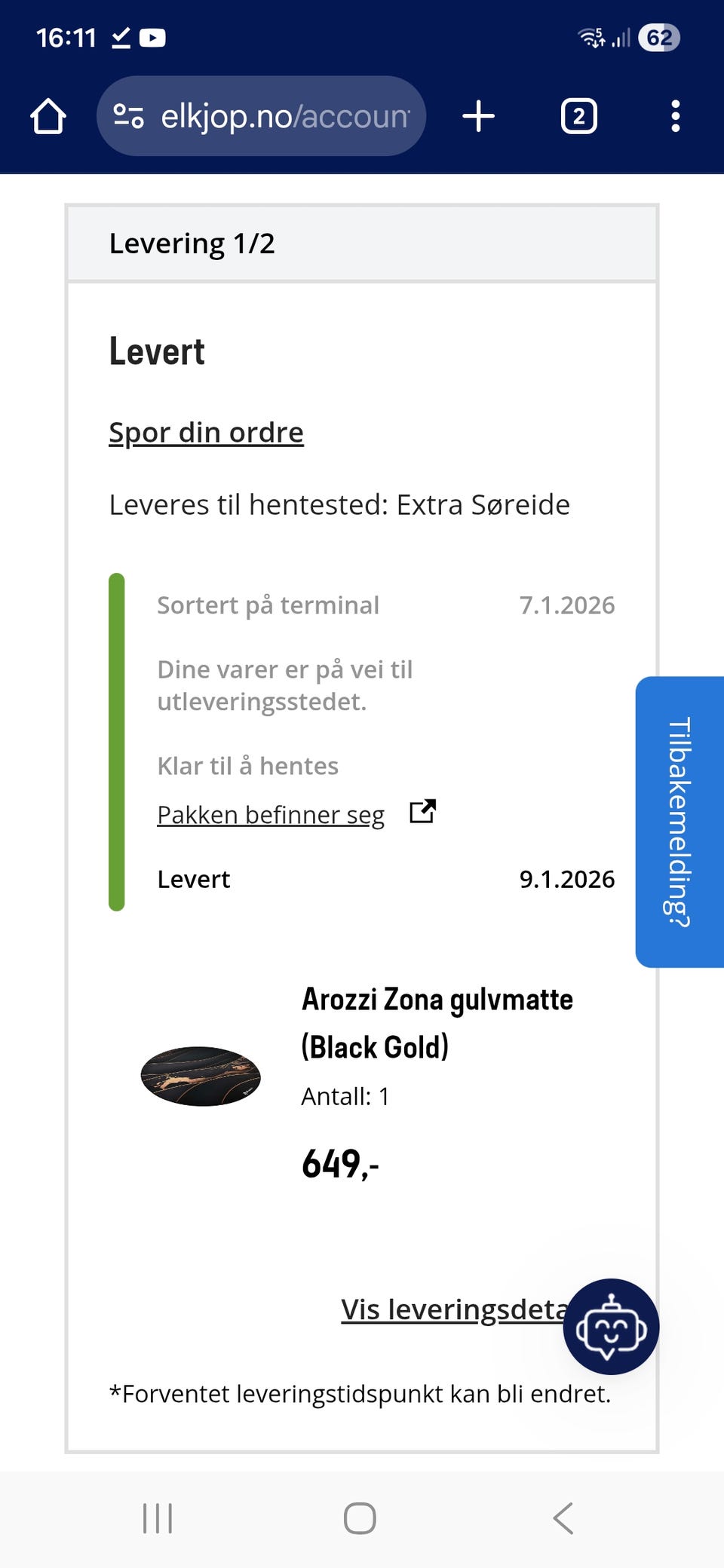Tap the home icon in the browser toolbar

pos(47,115)
